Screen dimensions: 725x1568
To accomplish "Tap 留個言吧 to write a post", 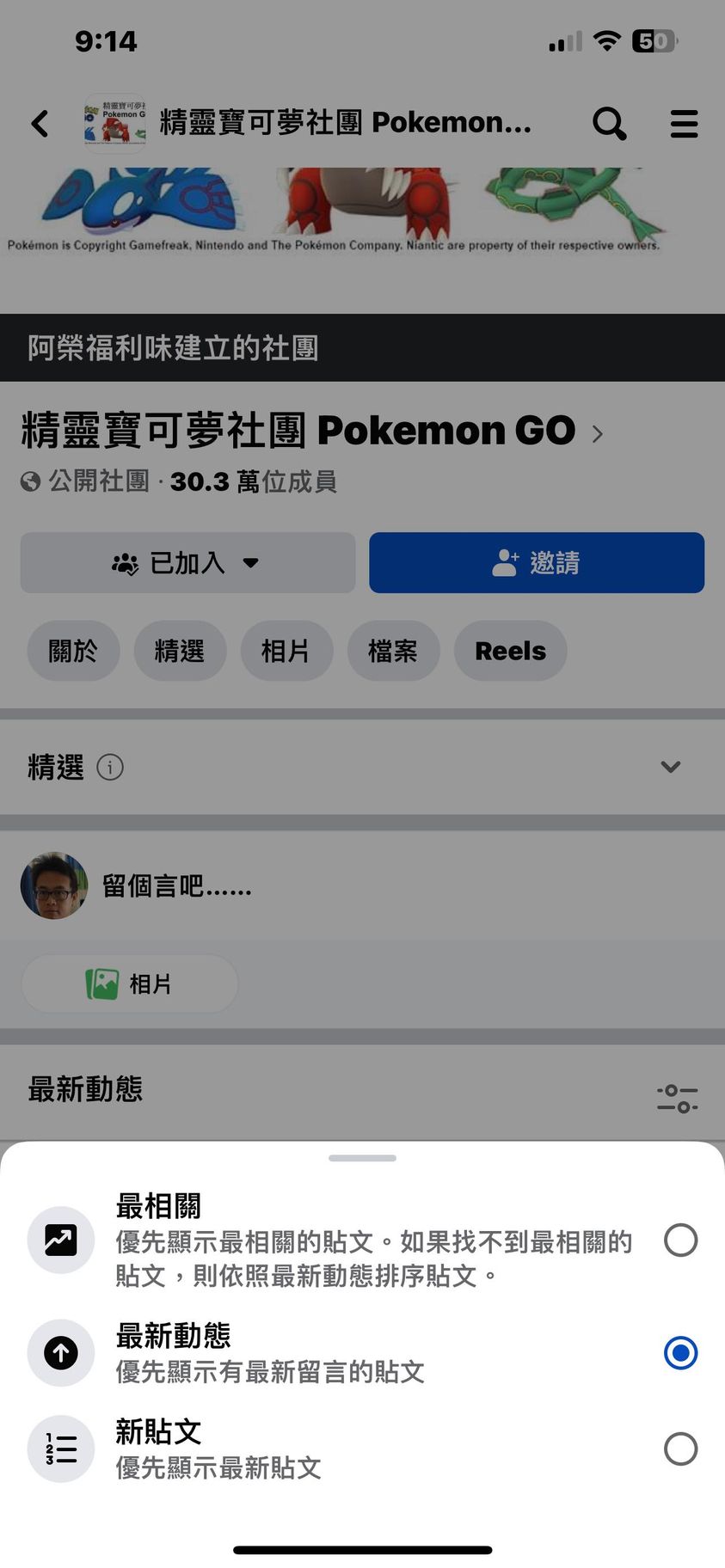I will [176, 885].
